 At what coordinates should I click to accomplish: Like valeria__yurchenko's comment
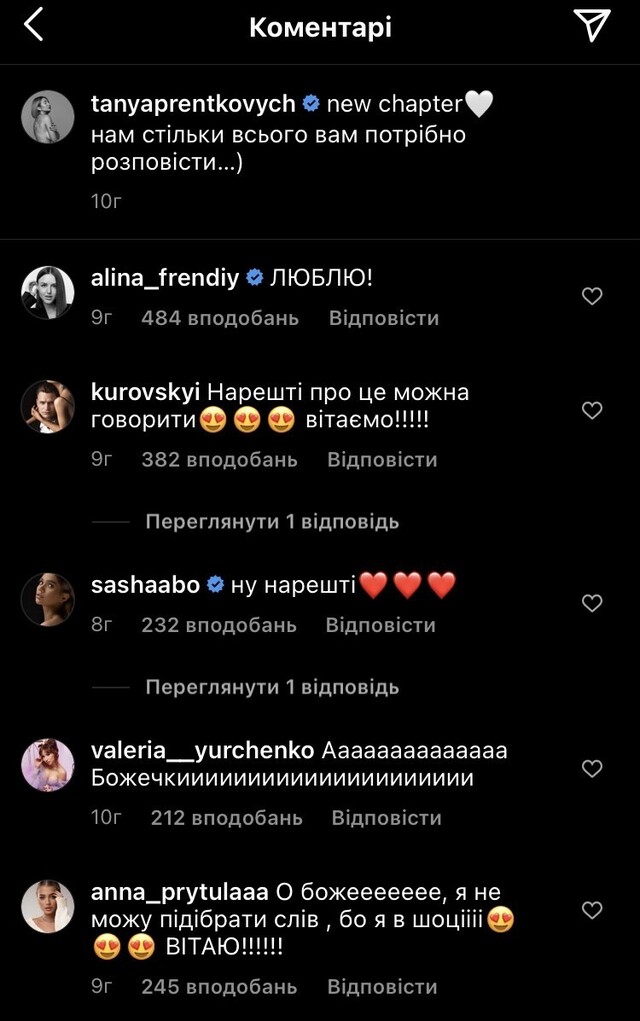coord(592,768)
